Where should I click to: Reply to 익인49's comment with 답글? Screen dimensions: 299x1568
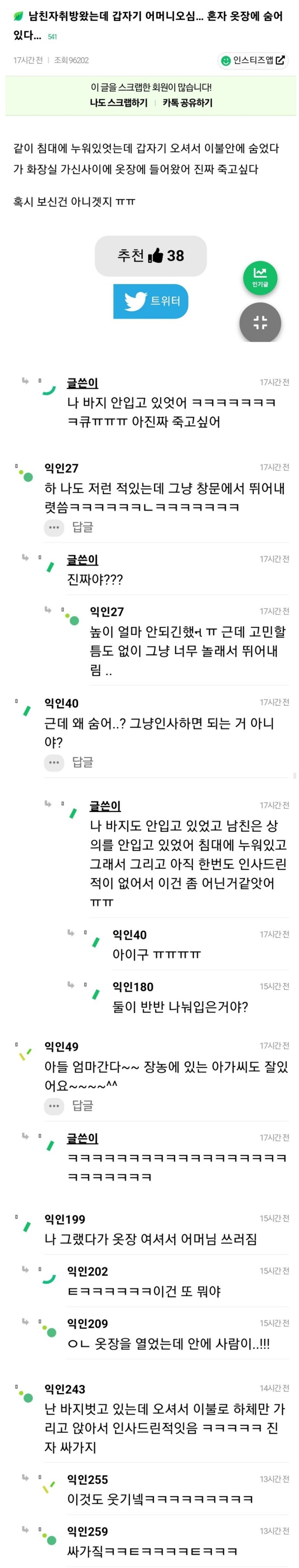coord(82,1105)
